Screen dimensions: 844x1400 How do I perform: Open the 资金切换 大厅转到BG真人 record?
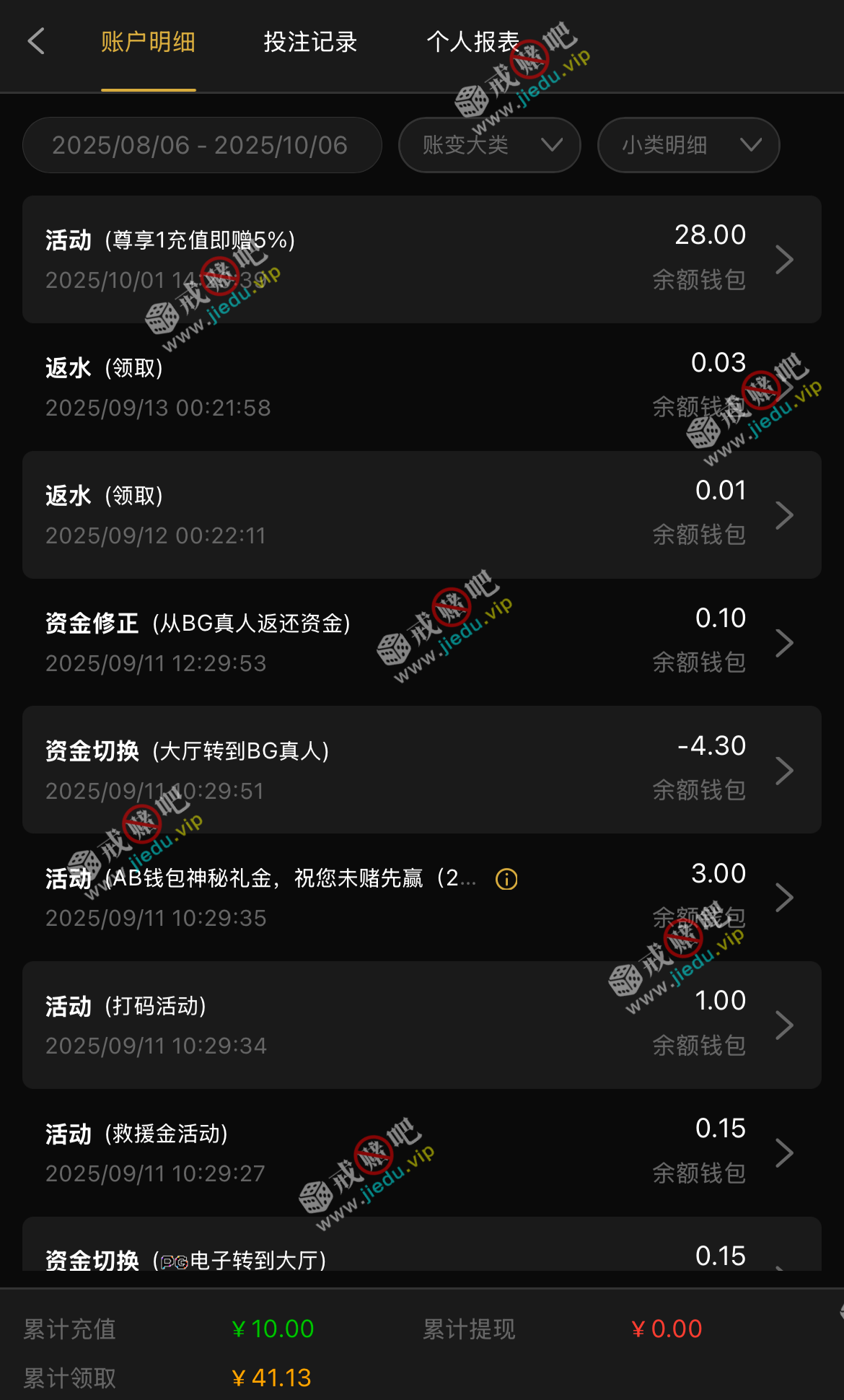point(422,770)
